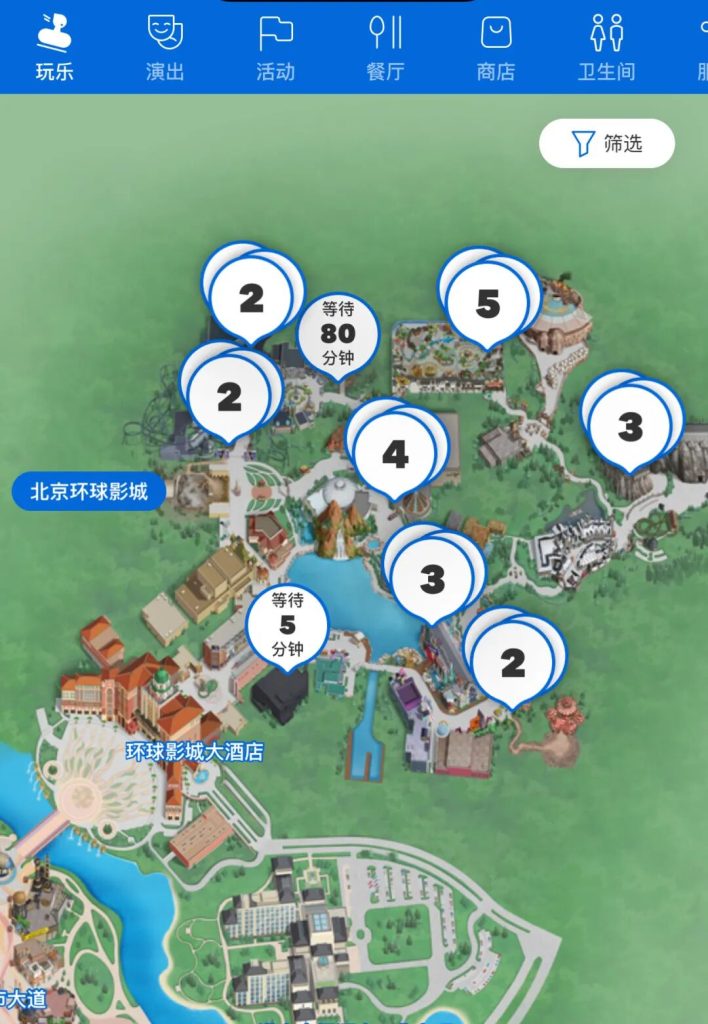
Task: Show 餐厅 on the map
Action: [x=385, y=48]
